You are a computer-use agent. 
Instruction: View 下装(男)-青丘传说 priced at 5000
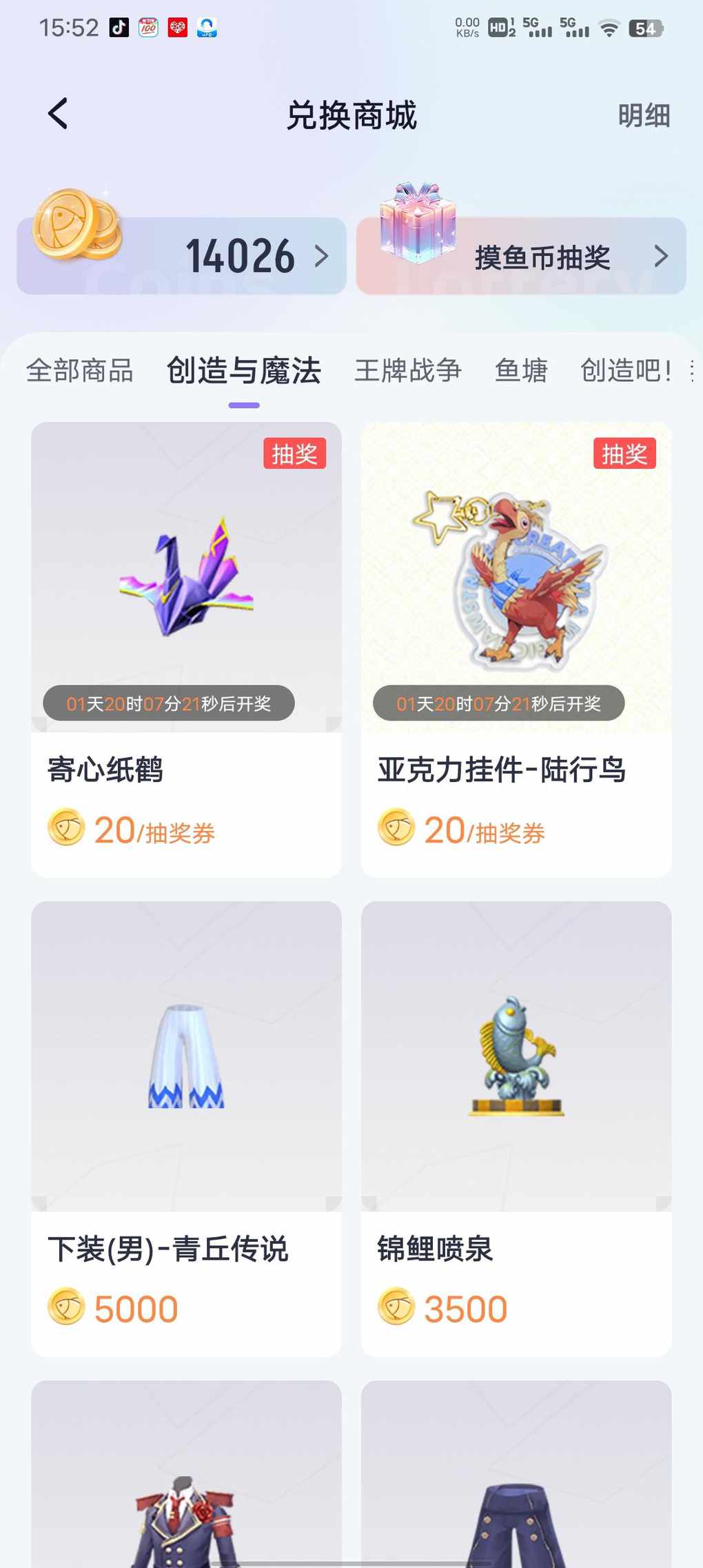pos(186,1127)
